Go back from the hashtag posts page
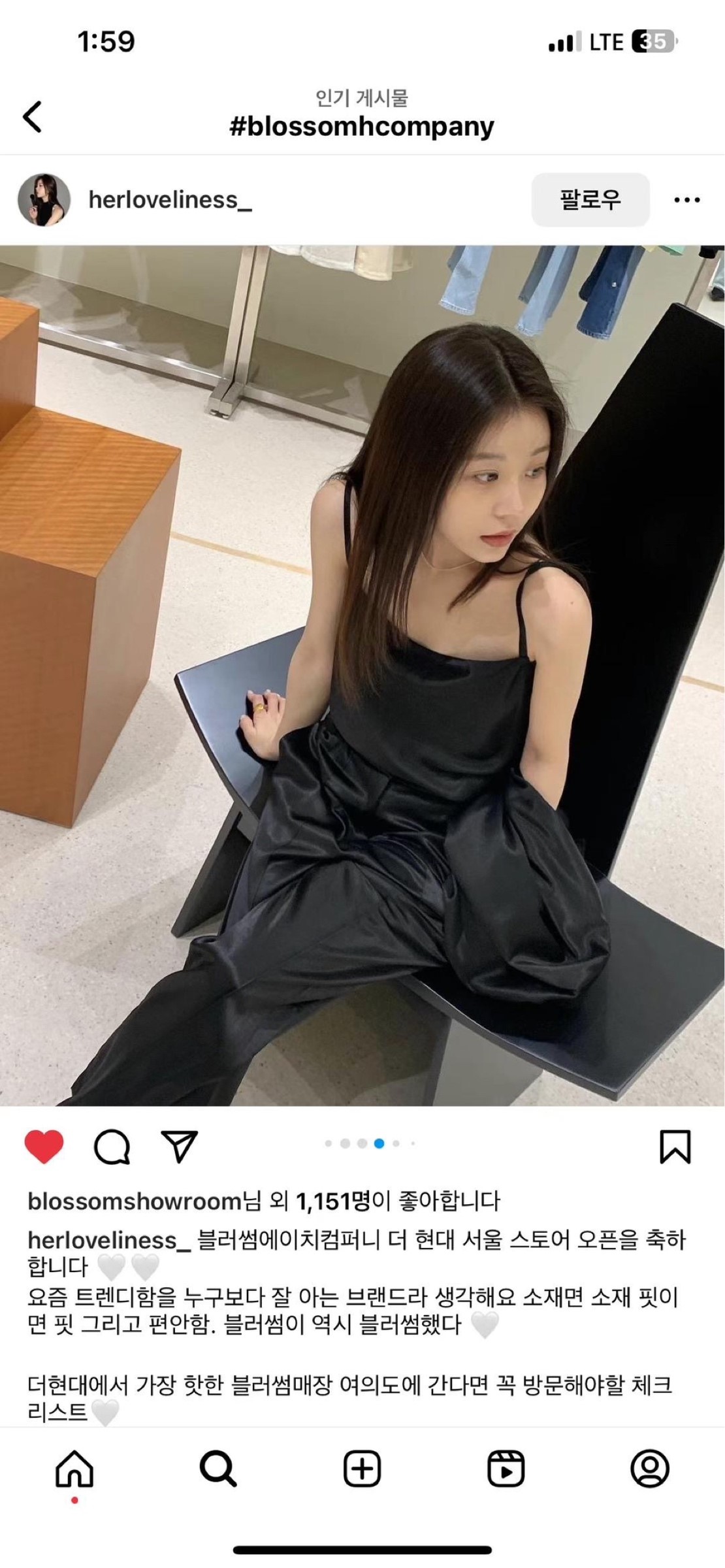725x1568 pixels. (33, 117)
